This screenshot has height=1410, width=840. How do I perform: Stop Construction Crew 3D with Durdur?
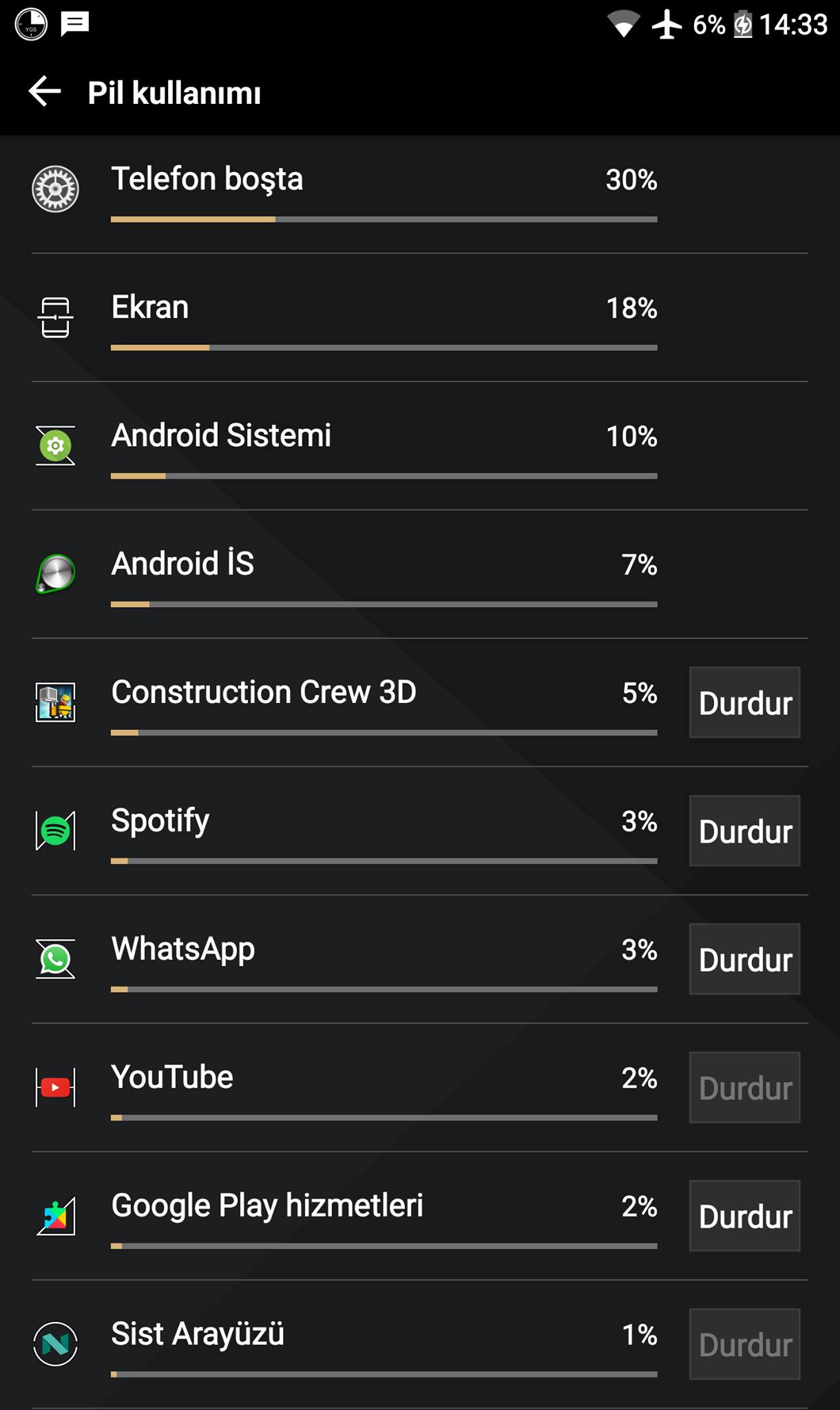click(744, 703)
